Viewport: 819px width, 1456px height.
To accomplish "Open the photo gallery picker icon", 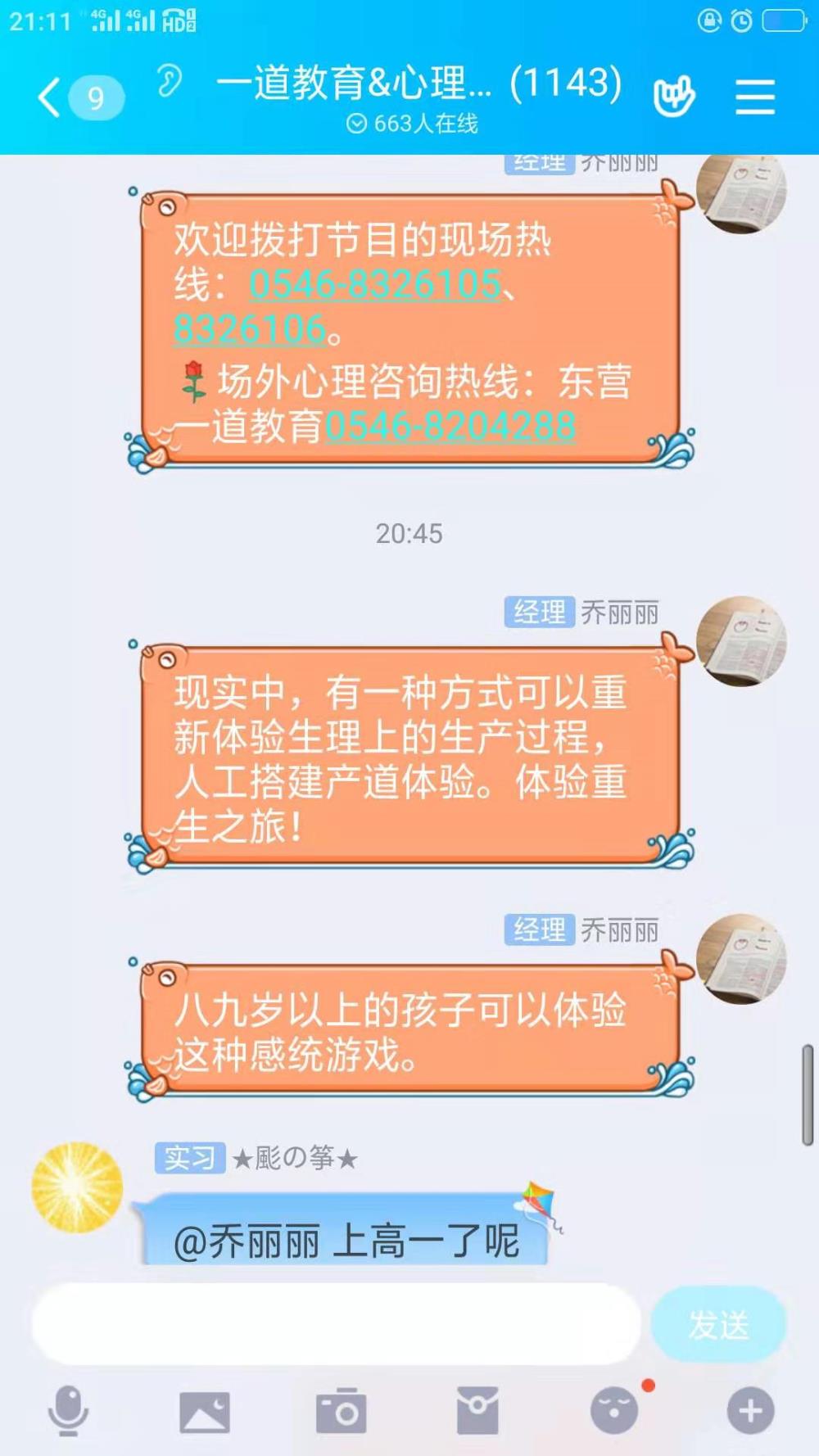I will [205, 1412].
